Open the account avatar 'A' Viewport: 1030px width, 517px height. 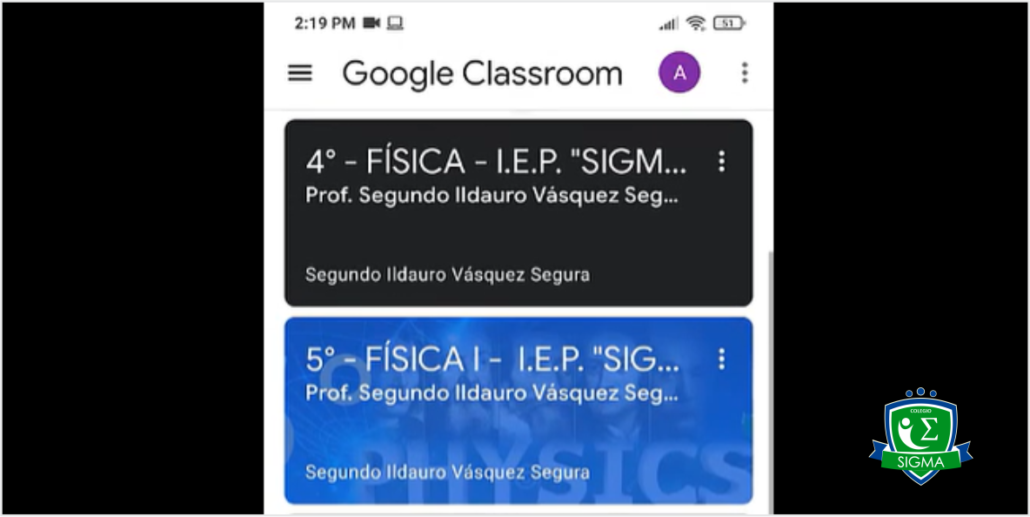click(680, 73)
